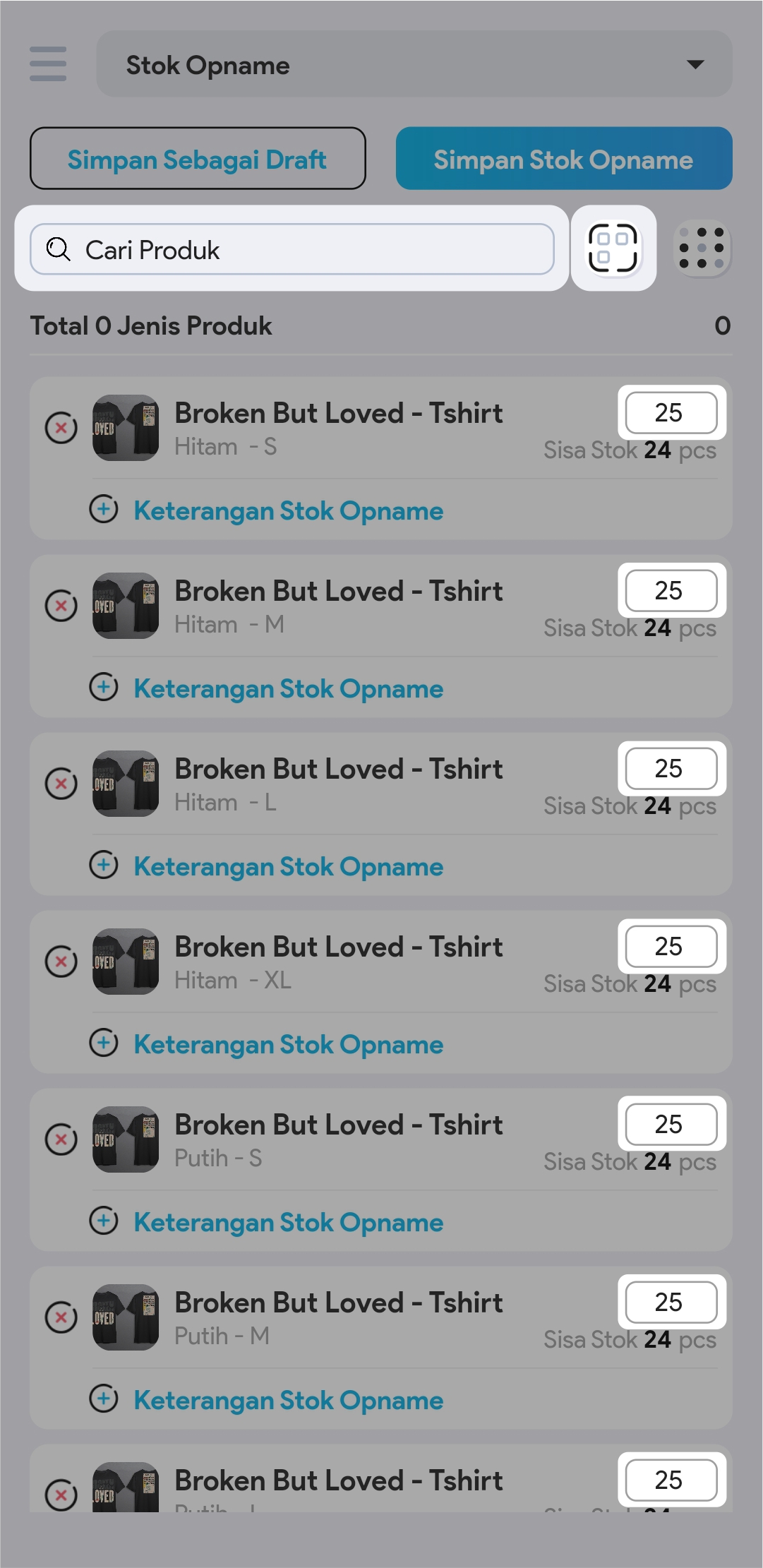Tap Simpan Sebagai Draft button
This screenshot has width=763, height=1568.
198,159
